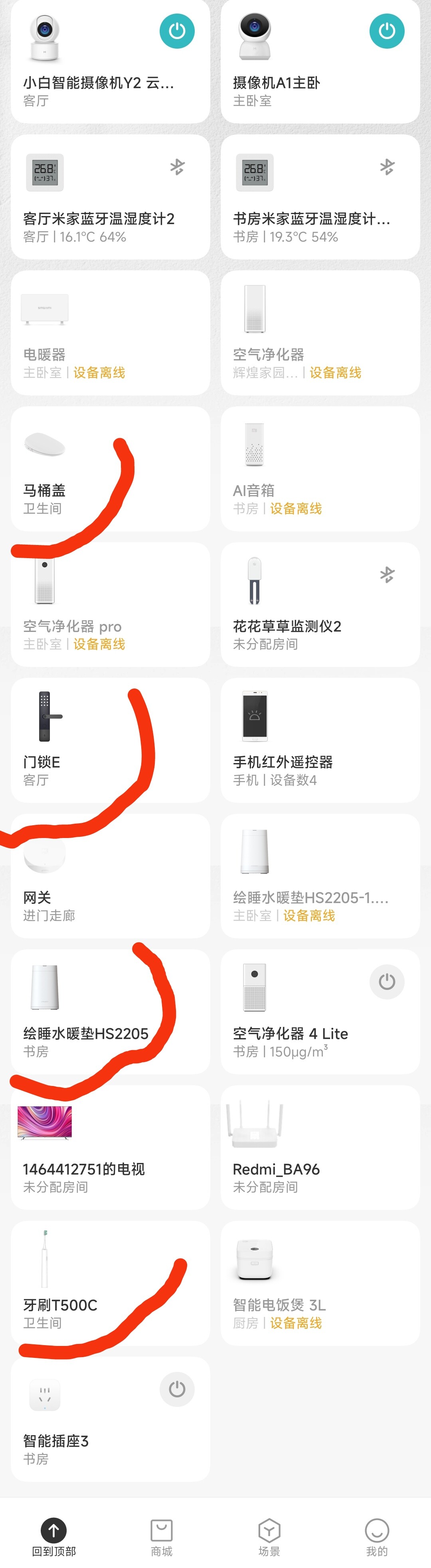Image resolution: width=431 pixels, height=1568 pixels.
Task: Open 1464412751的电视 card
Action: pyautogui.click(x=110, y=1147)
